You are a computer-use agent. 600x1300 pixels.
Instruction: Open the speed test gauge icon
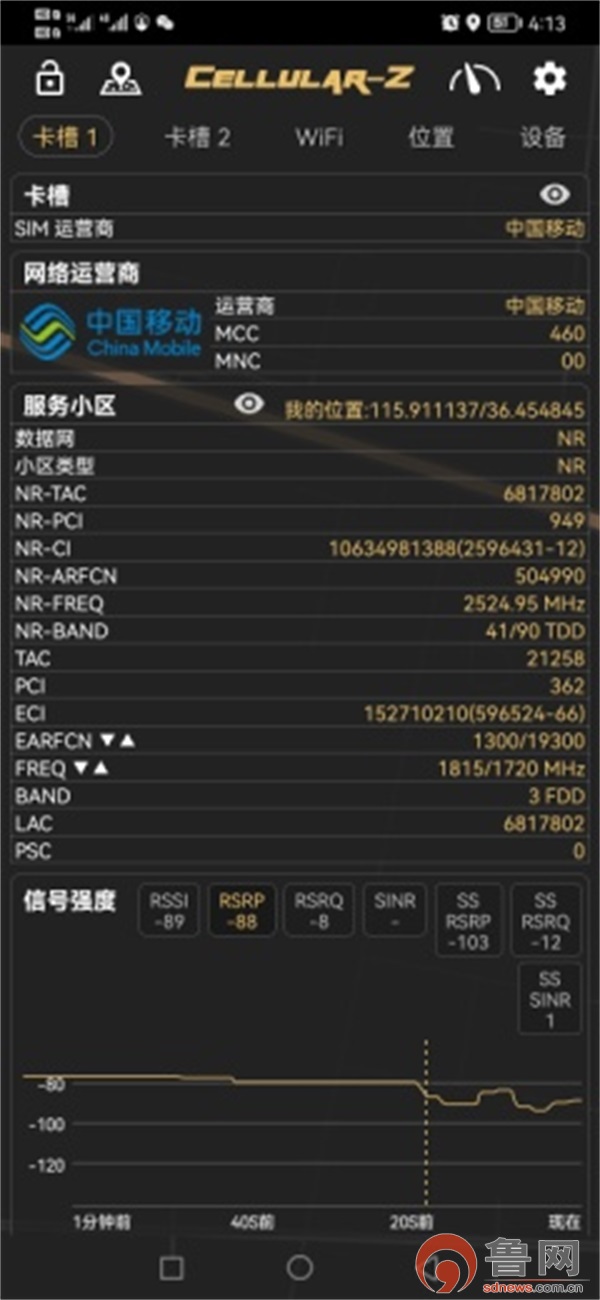click(x=474, y=79)
